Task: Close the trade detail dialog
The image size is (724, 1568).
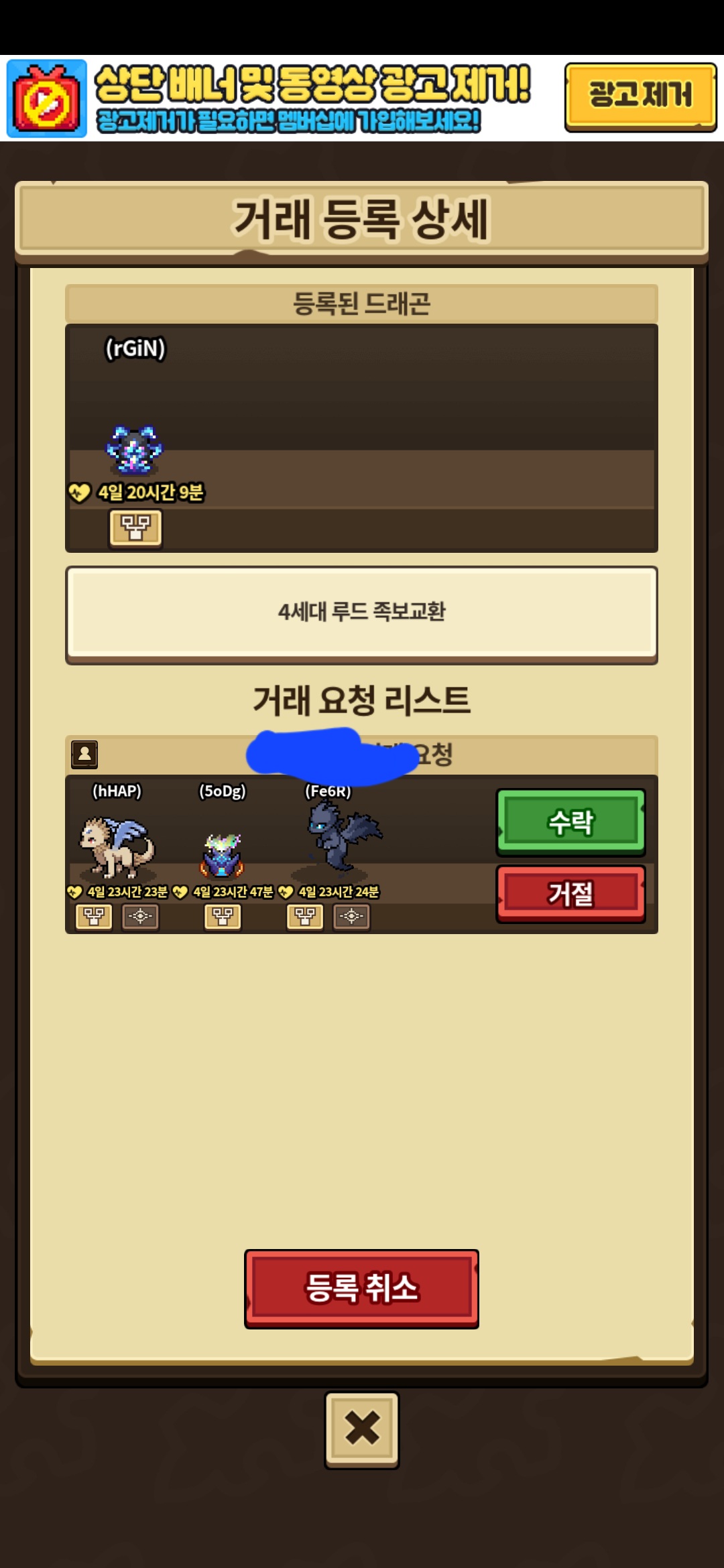Action: click(x=361, y=1429)
